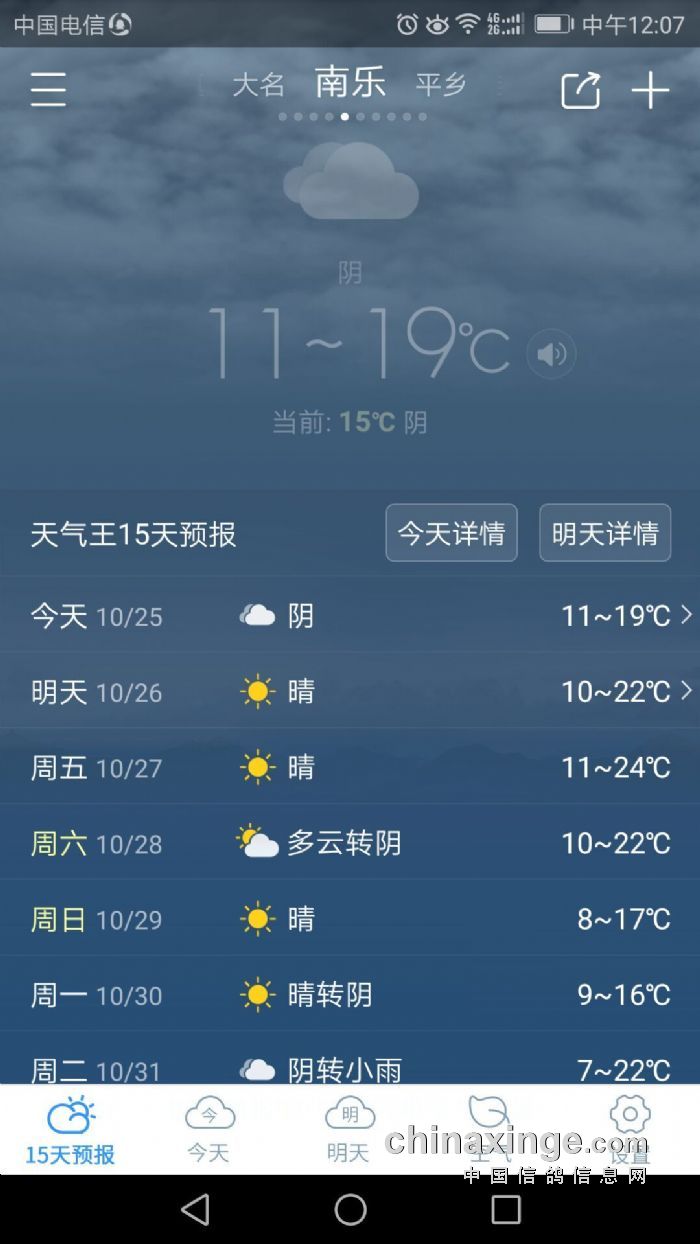Open the 设置 settings tab
This screenshot has width=700, height=1244.
630,1130
